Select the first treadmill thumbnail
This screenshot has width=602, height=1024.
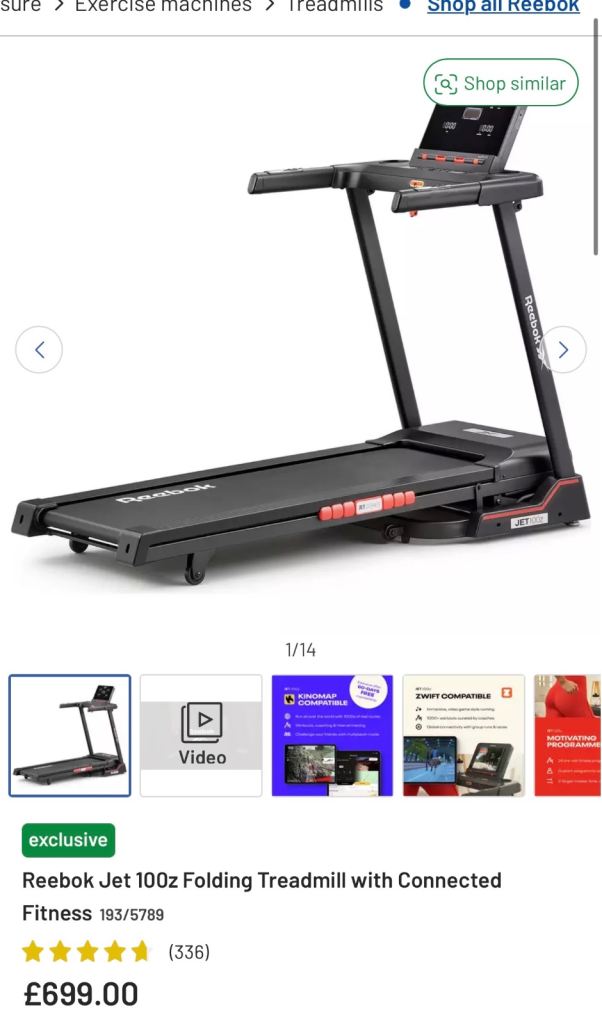(x=70, y=735)
